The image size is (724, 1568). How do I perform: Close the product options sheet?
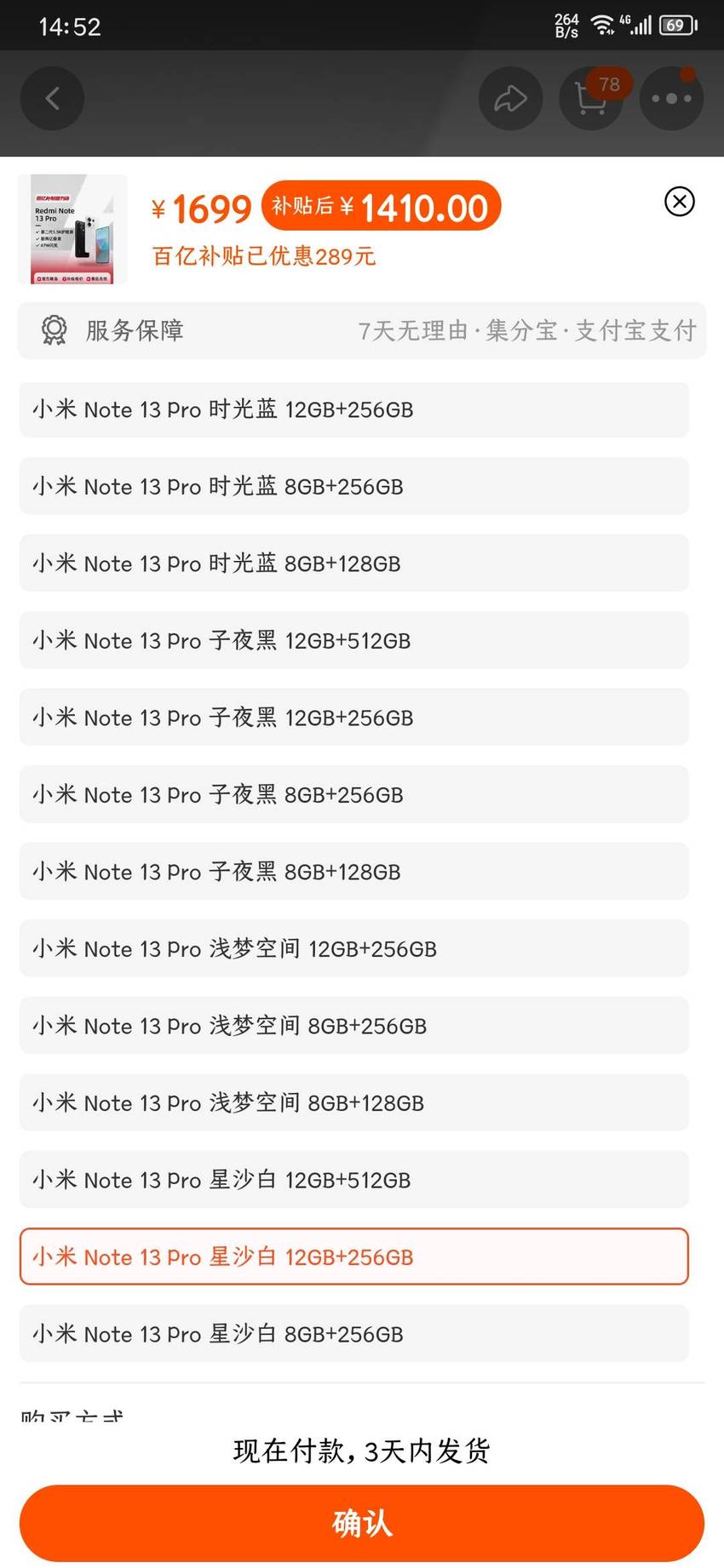click(x=679, y=202)
